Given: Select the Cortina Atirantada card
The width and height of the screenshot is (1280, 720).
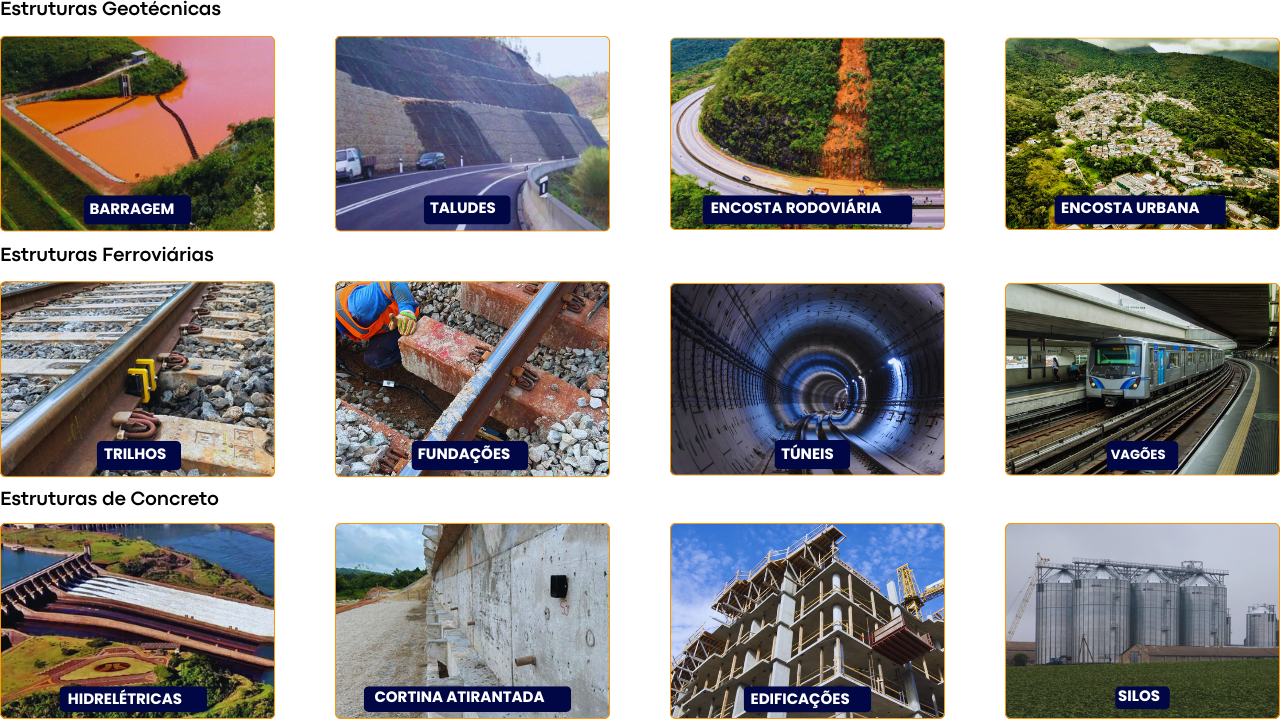Looking at the screenshot, I should point(472,620).
